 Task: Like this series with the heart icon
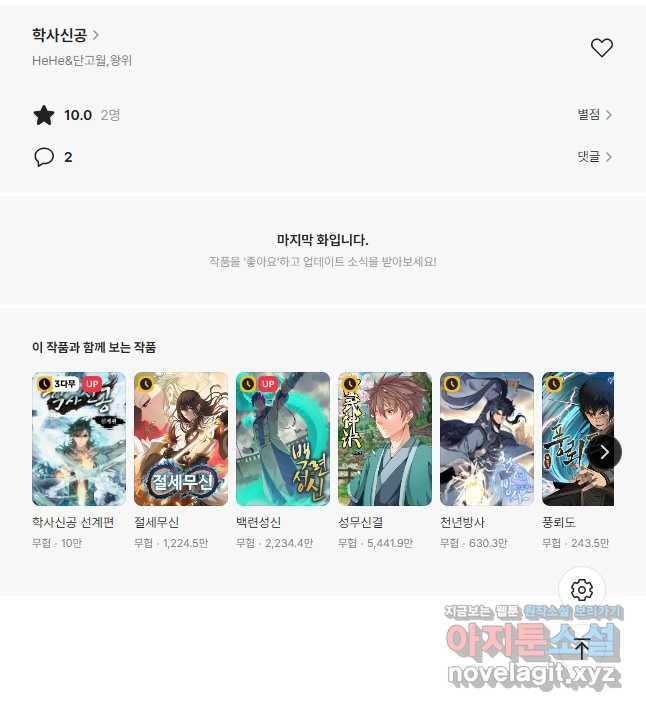pyautogui.click(x=601, y=47)
